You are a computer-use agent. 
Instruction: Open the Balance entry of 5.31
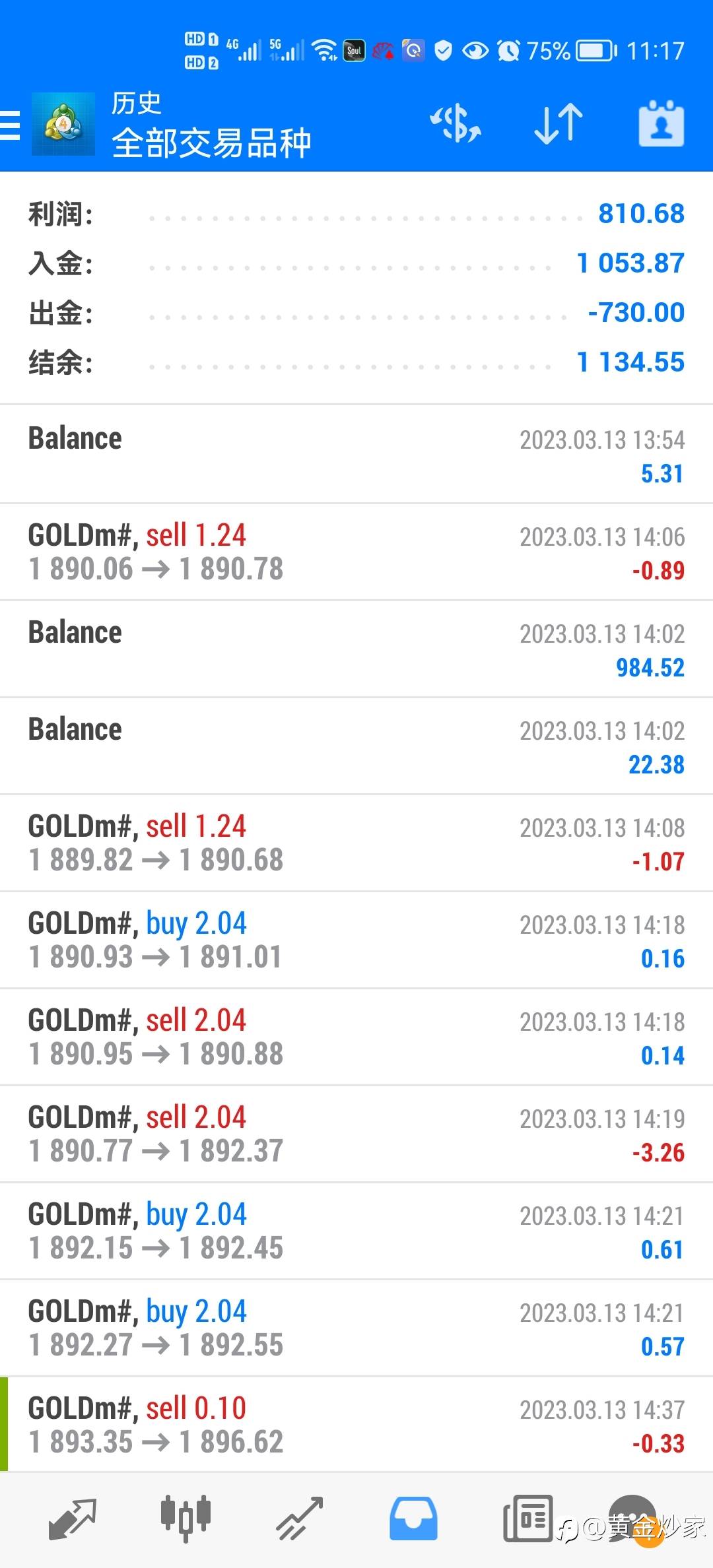(x=356, y=455)
